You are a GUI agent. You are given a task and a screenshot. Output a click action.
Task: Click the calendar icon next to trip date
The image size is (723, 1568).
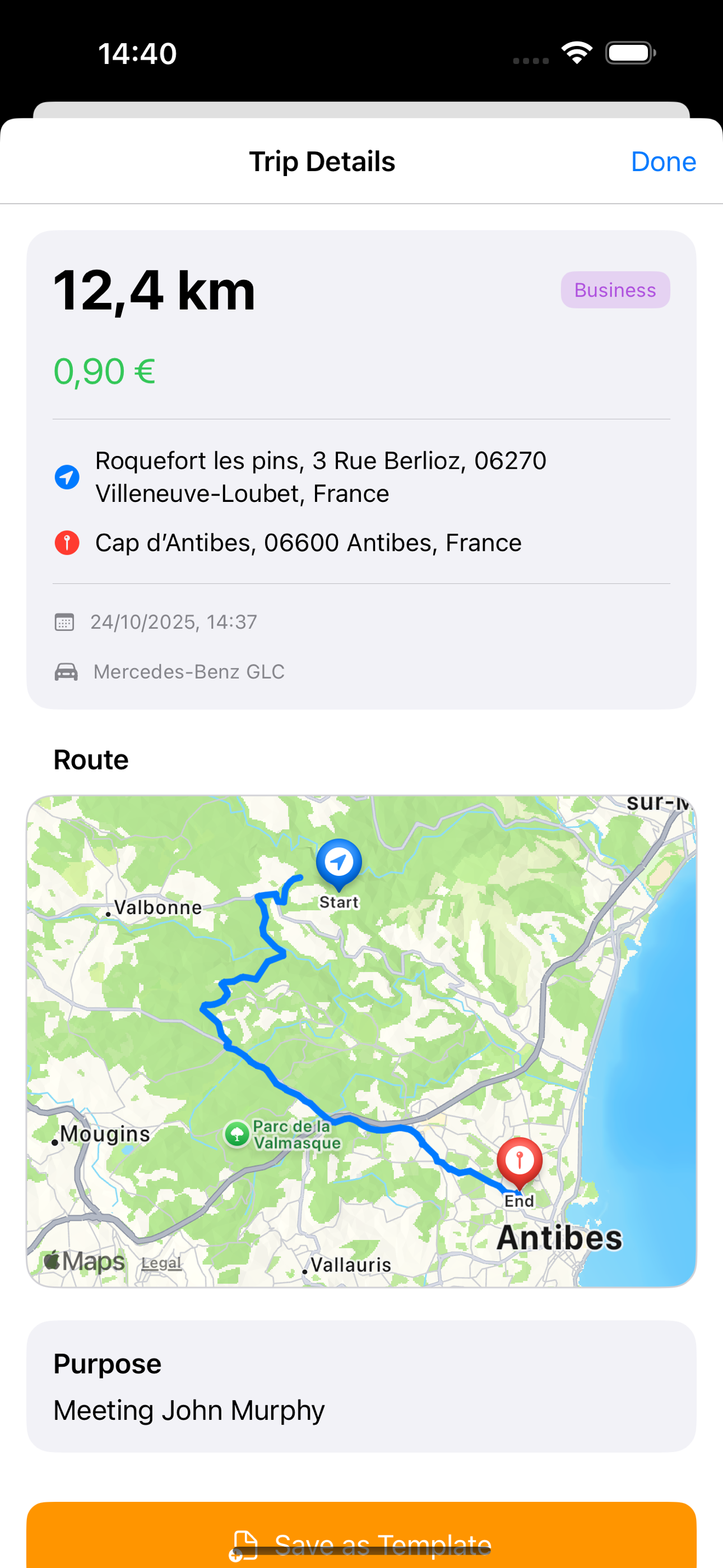(64, 621)
